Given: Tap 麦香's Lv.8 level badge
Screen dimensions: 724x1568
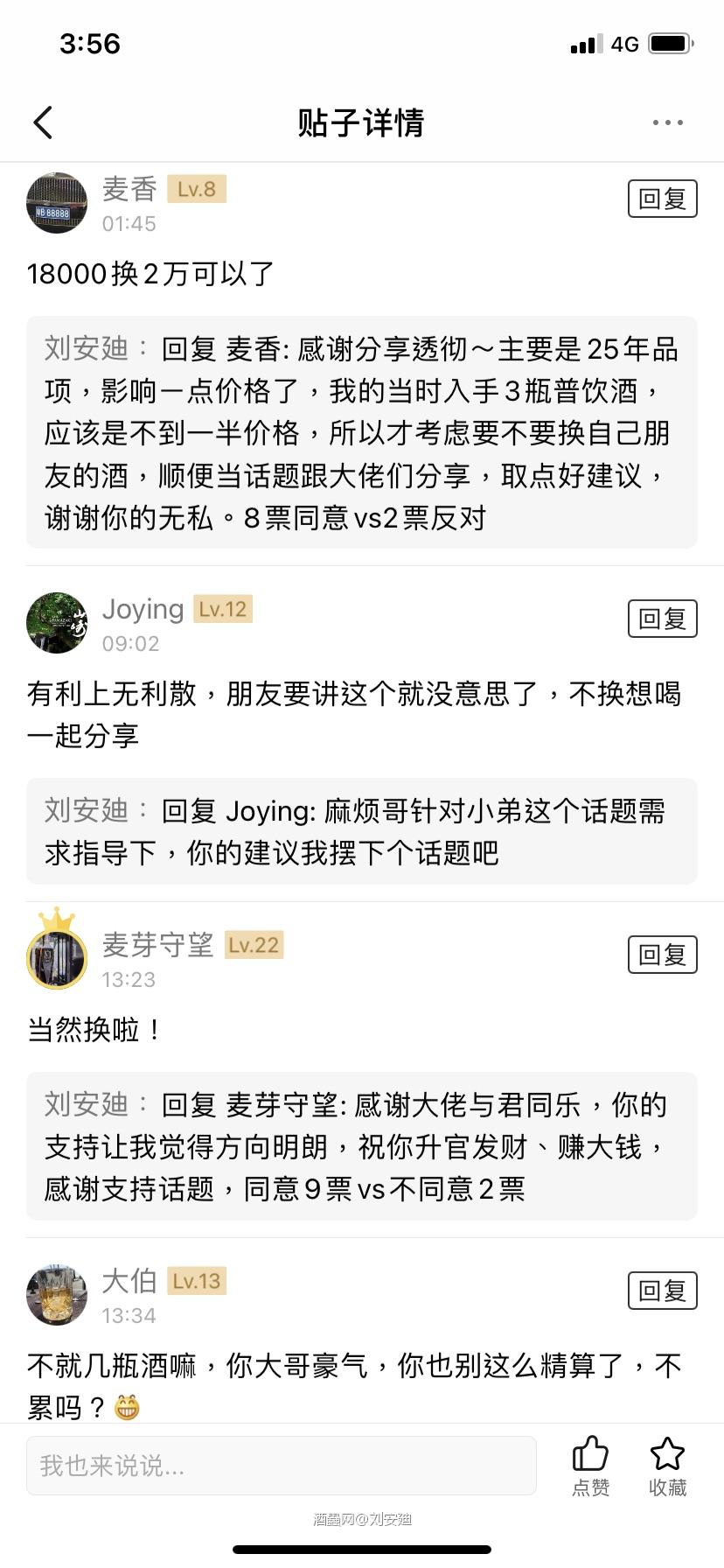Looking at the screenshot, I should tap(196, 189).
